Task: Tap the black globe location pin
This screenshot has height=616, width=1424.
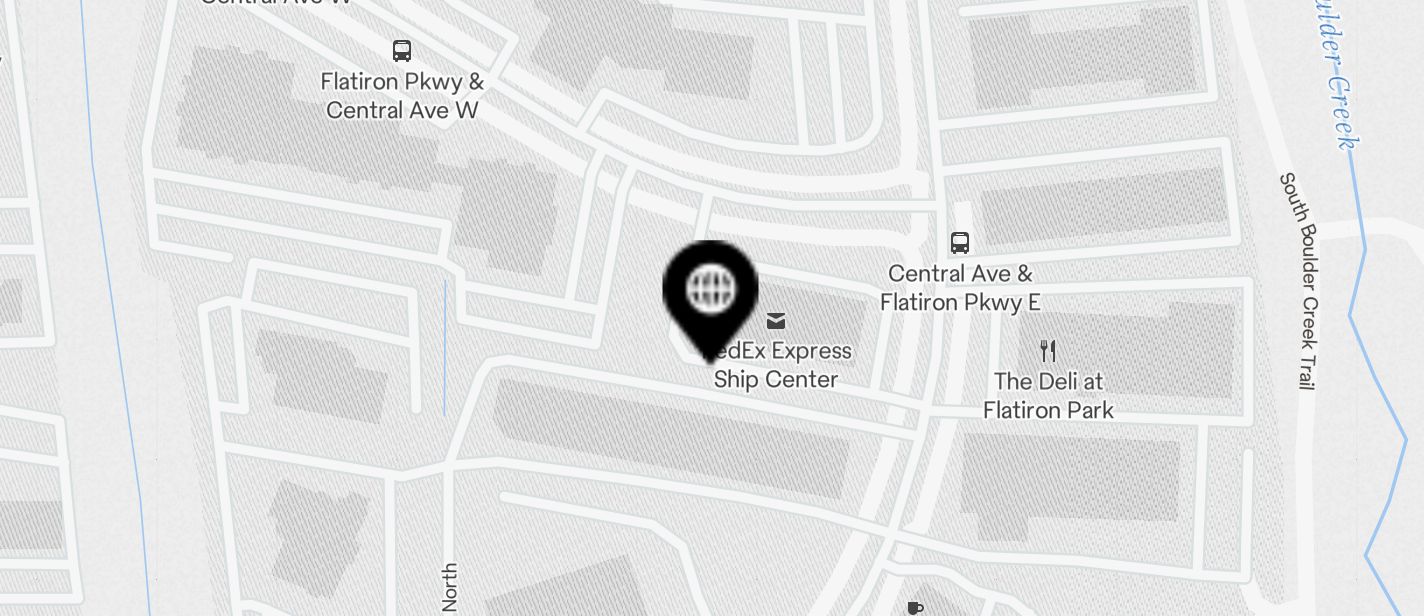Action: point(710,291)
